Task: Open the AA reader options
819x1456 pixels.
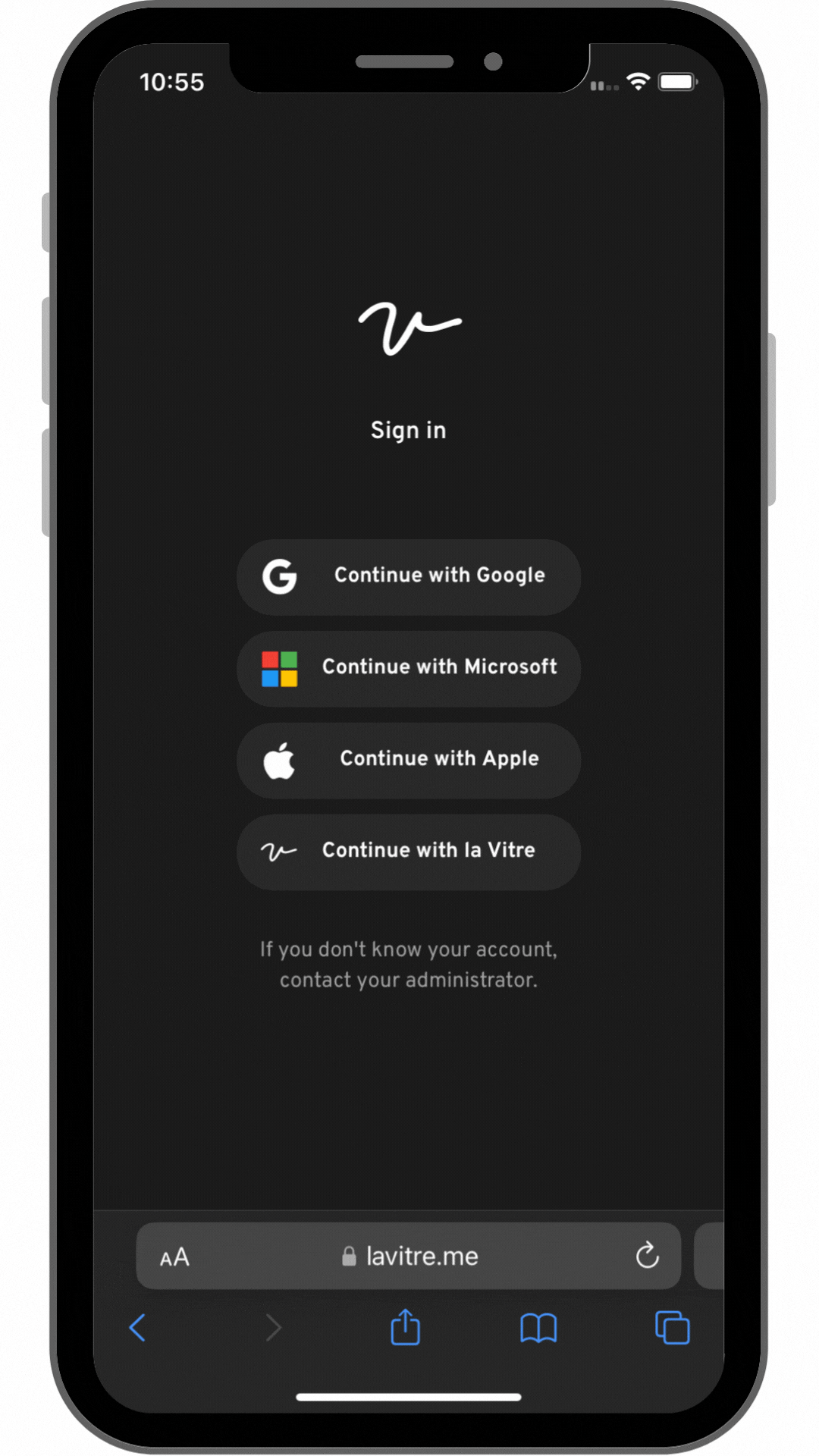Action: [x=174, y=1257]
